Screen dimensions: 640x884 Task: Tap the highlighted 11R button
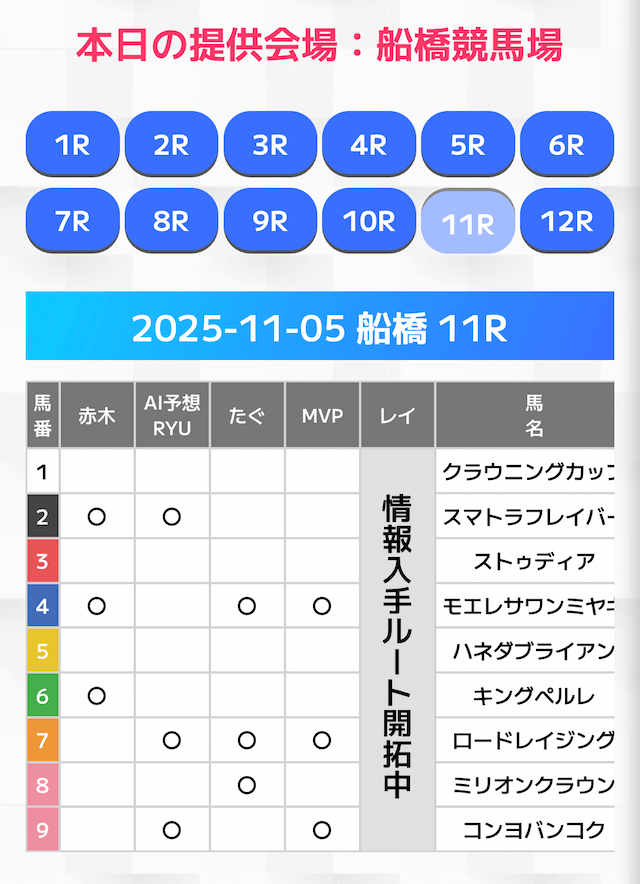[468, 223]
